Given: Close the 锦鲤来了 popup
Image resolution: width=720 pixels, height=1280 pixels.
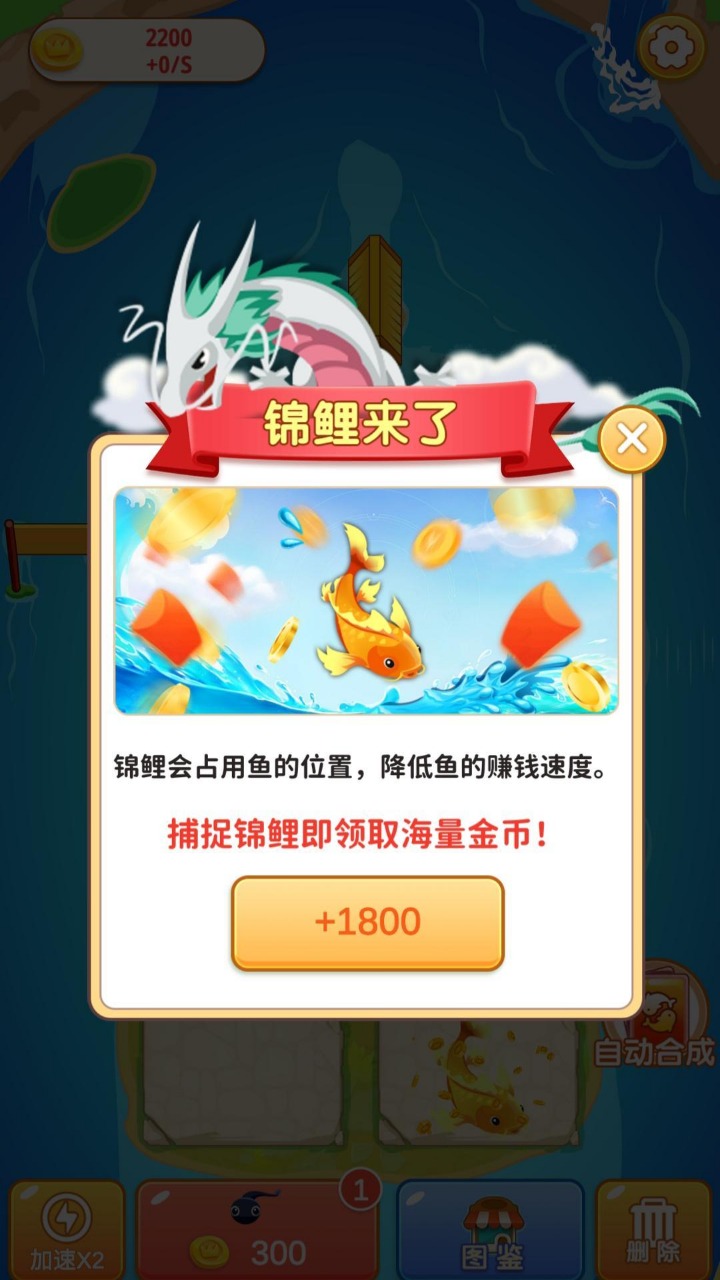Looking at the screenshot, I should [x=632, y=440].
